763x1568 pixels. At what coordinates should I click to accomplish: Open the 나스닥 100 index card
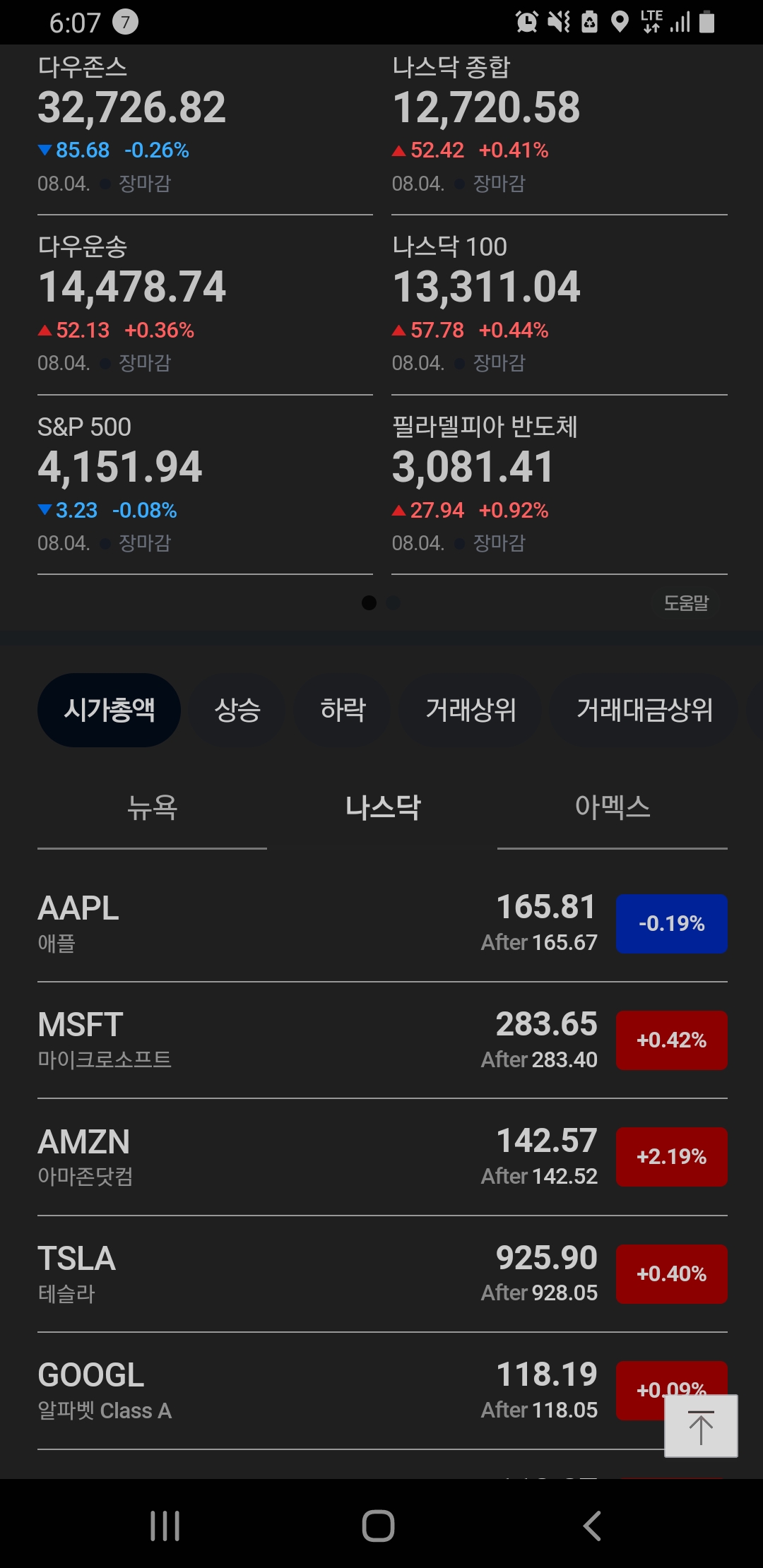[x=558, y=305]
